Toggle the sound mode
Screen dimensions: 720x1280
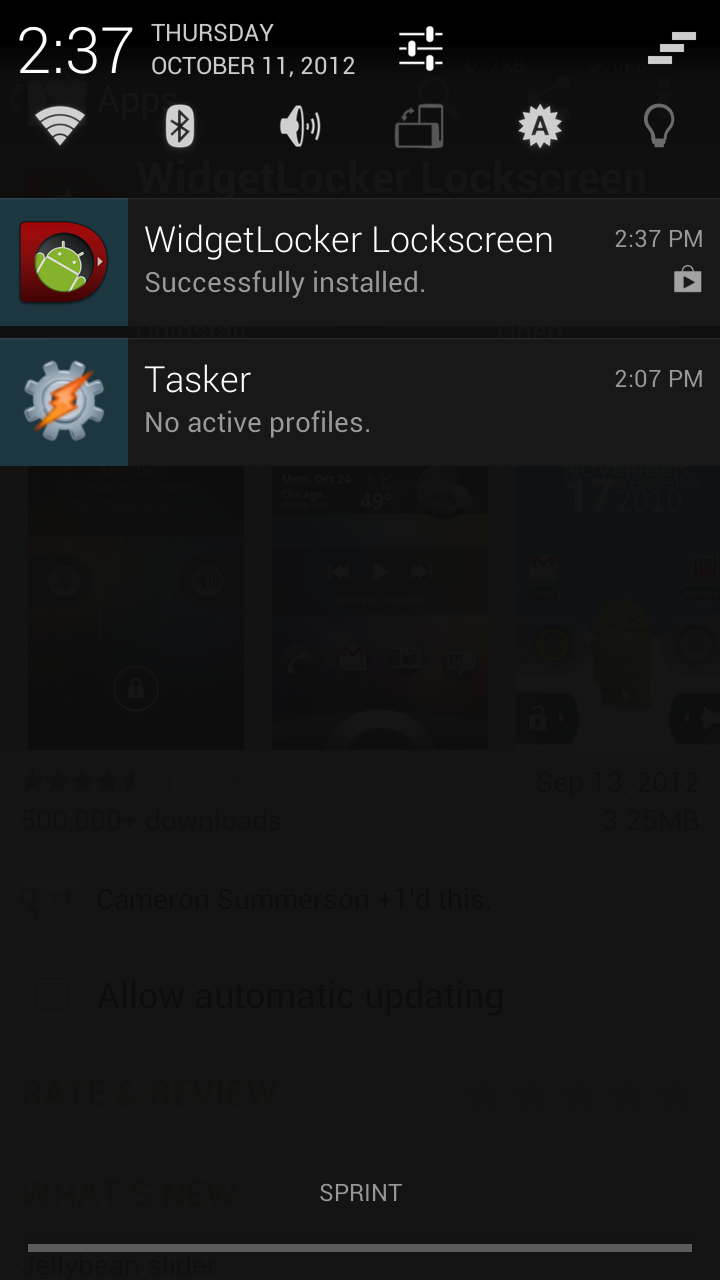[x=300, y=127]
